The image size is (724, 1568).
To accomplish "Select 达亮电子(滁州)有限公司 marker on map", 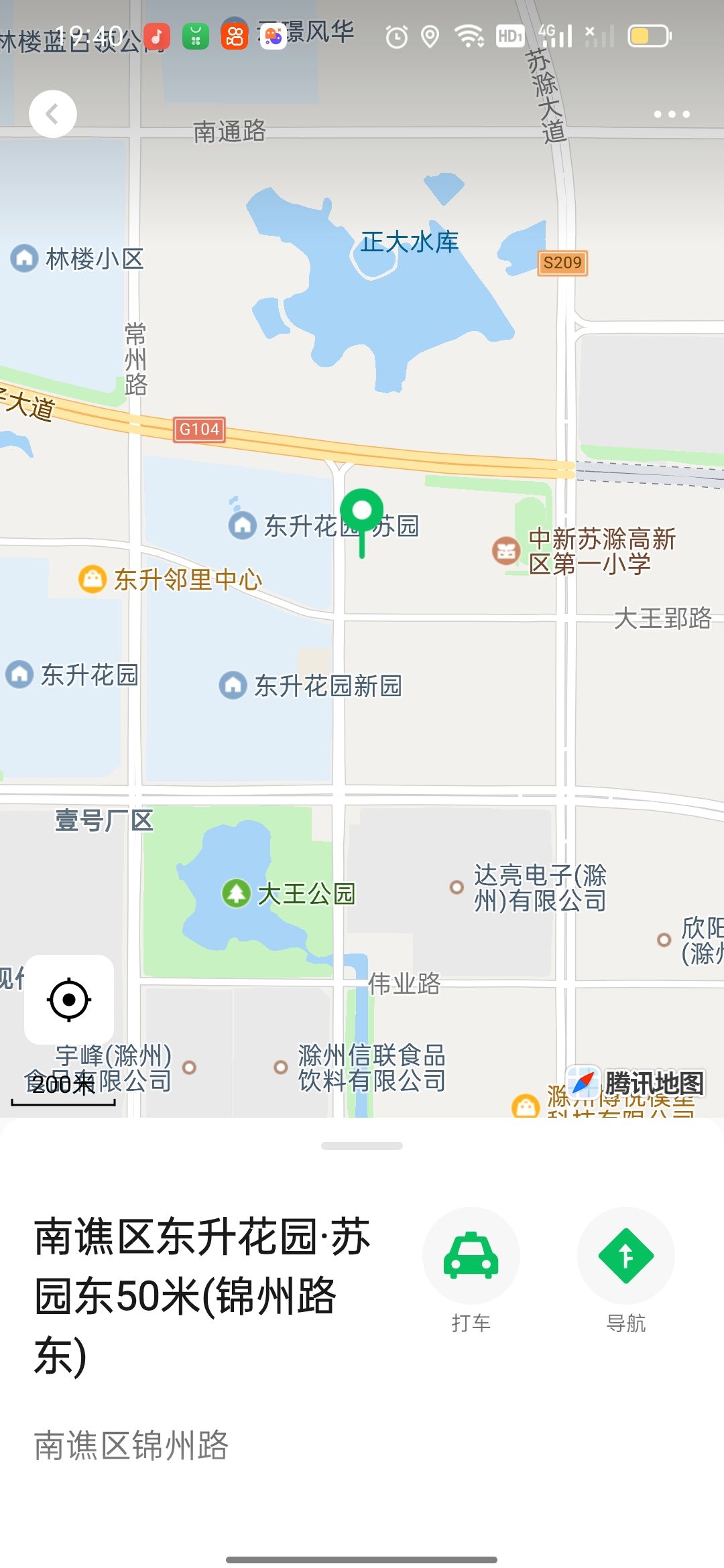I will [x=457, y=887].
